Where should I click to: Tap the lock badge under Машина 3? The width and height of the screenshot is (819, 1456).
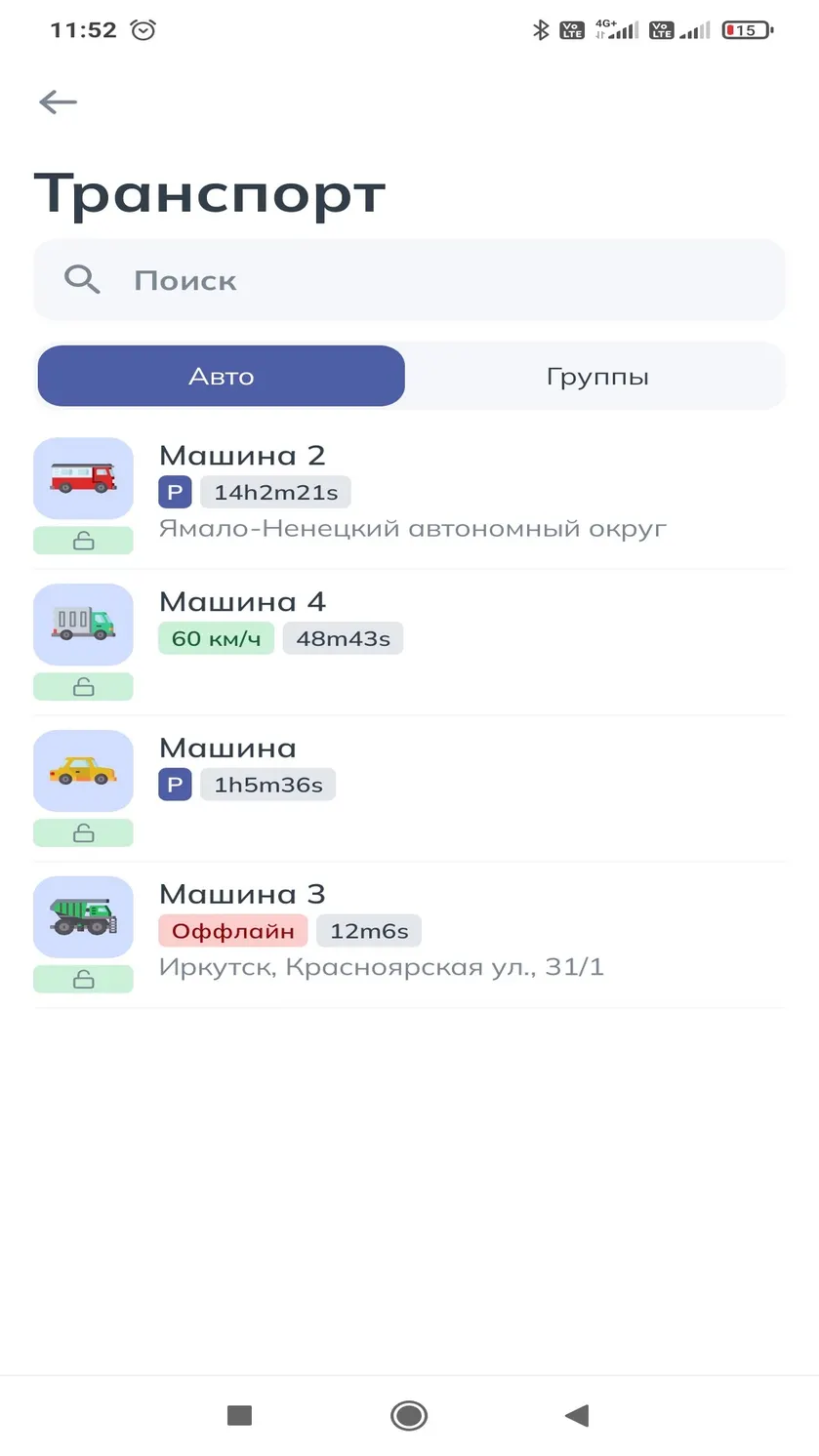coord(83,979)
